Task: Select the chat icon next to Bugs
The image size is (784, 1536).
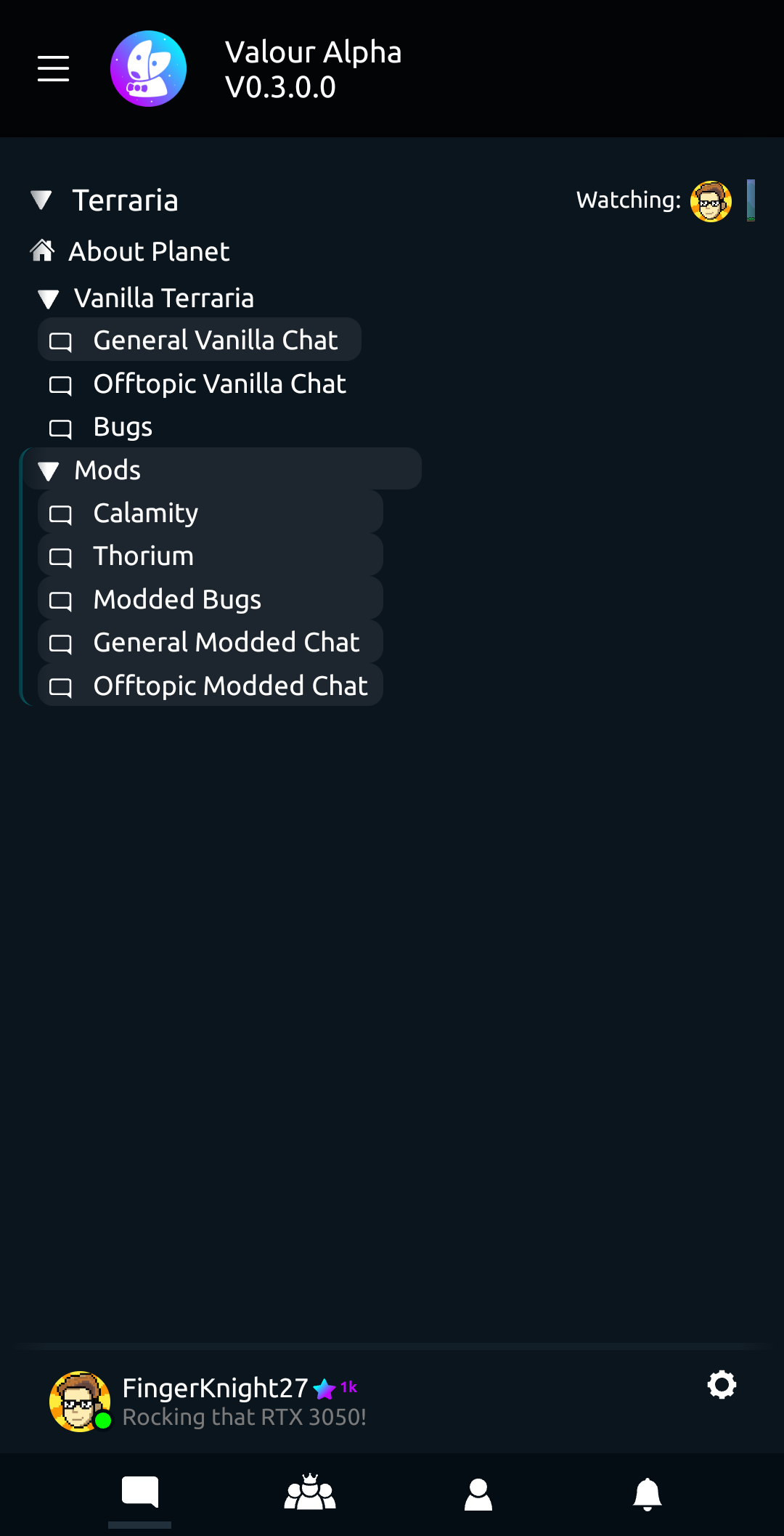Action: pos(61,428)
